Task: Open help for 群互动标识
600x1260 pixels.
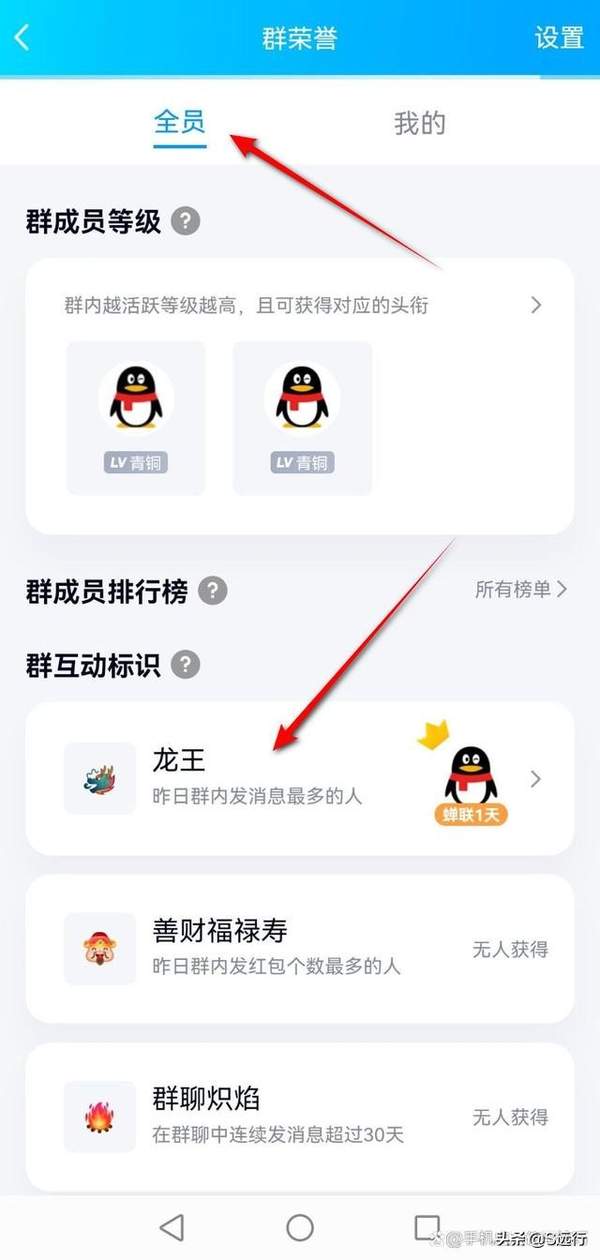Action: point(185,665)
